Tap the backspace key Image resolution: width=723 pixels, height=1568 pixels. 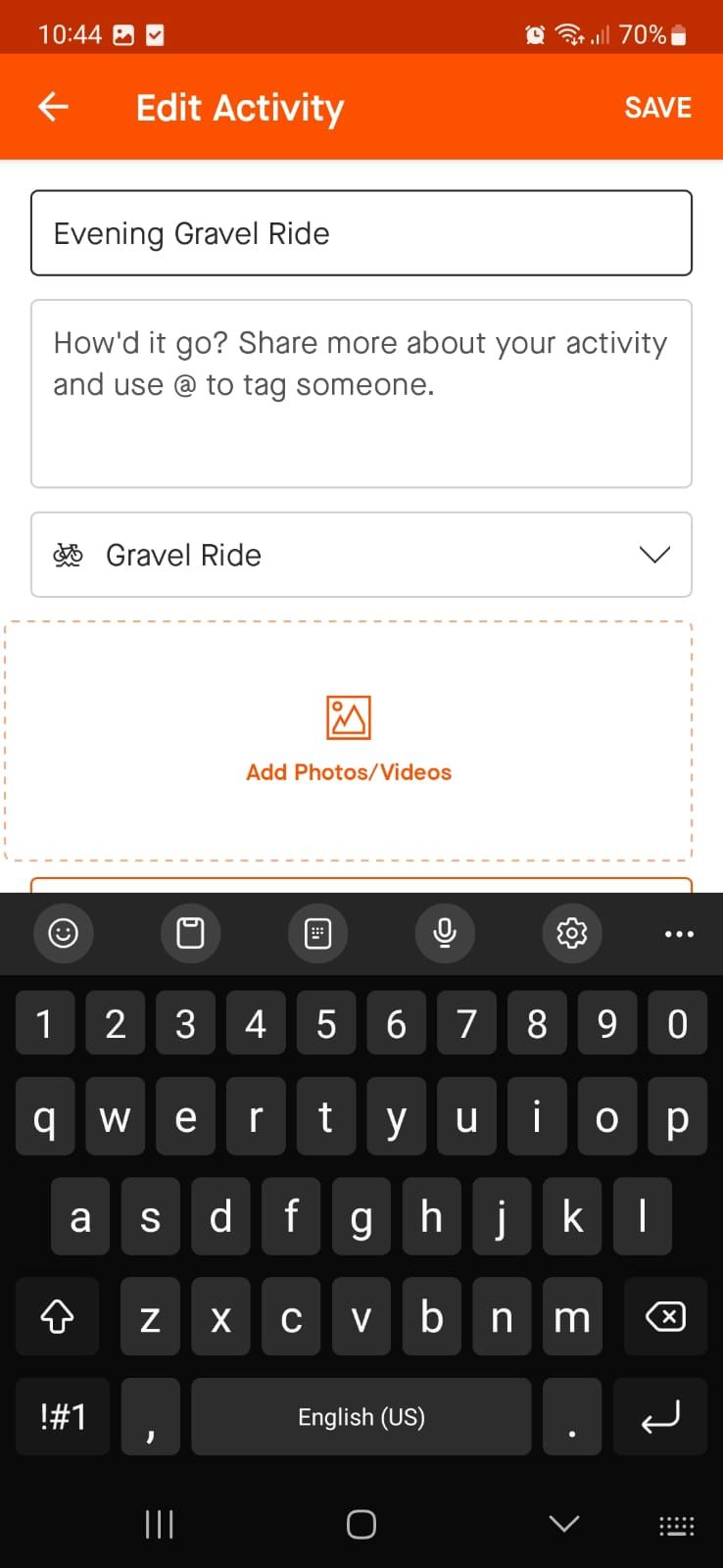click(665, 1317)
